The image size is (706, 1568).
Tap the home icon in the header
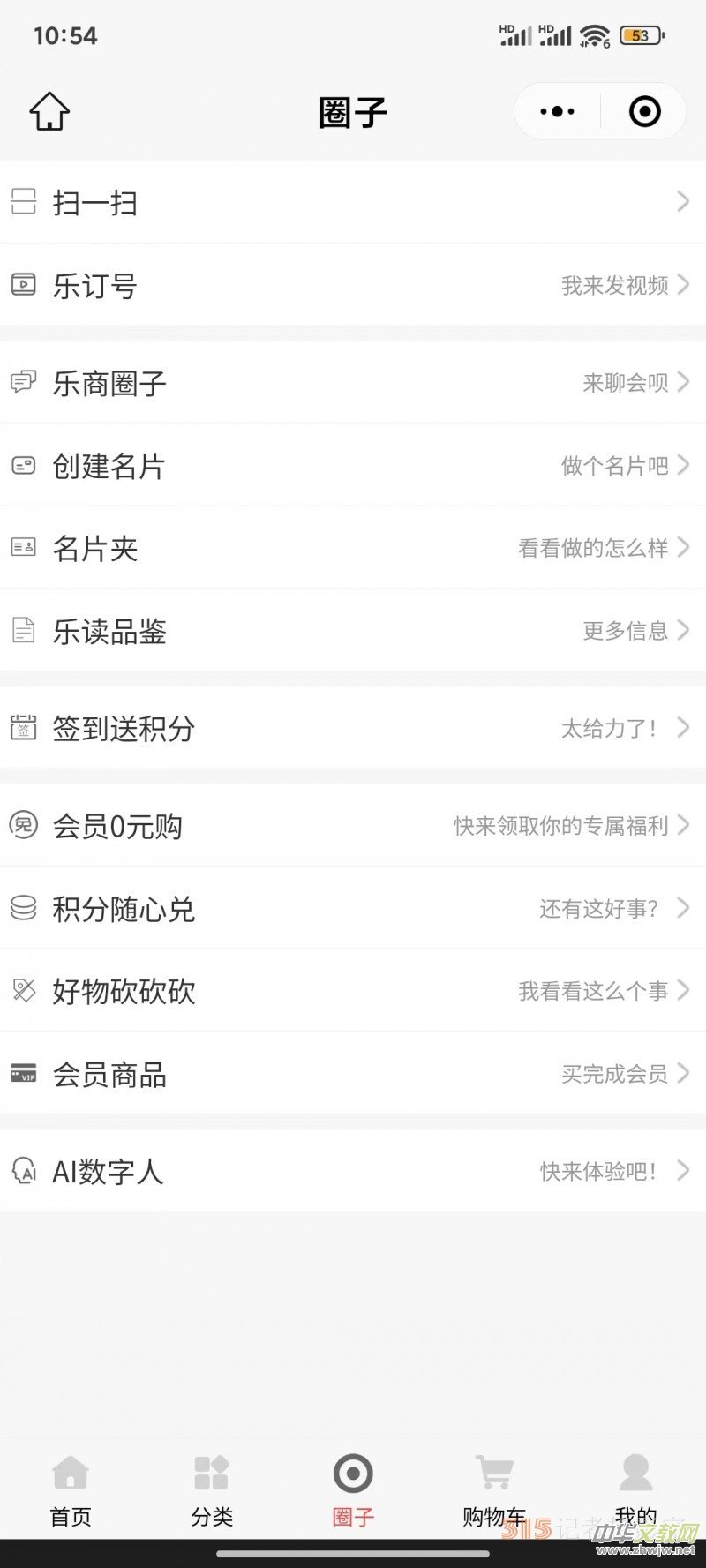click(49, 112)
